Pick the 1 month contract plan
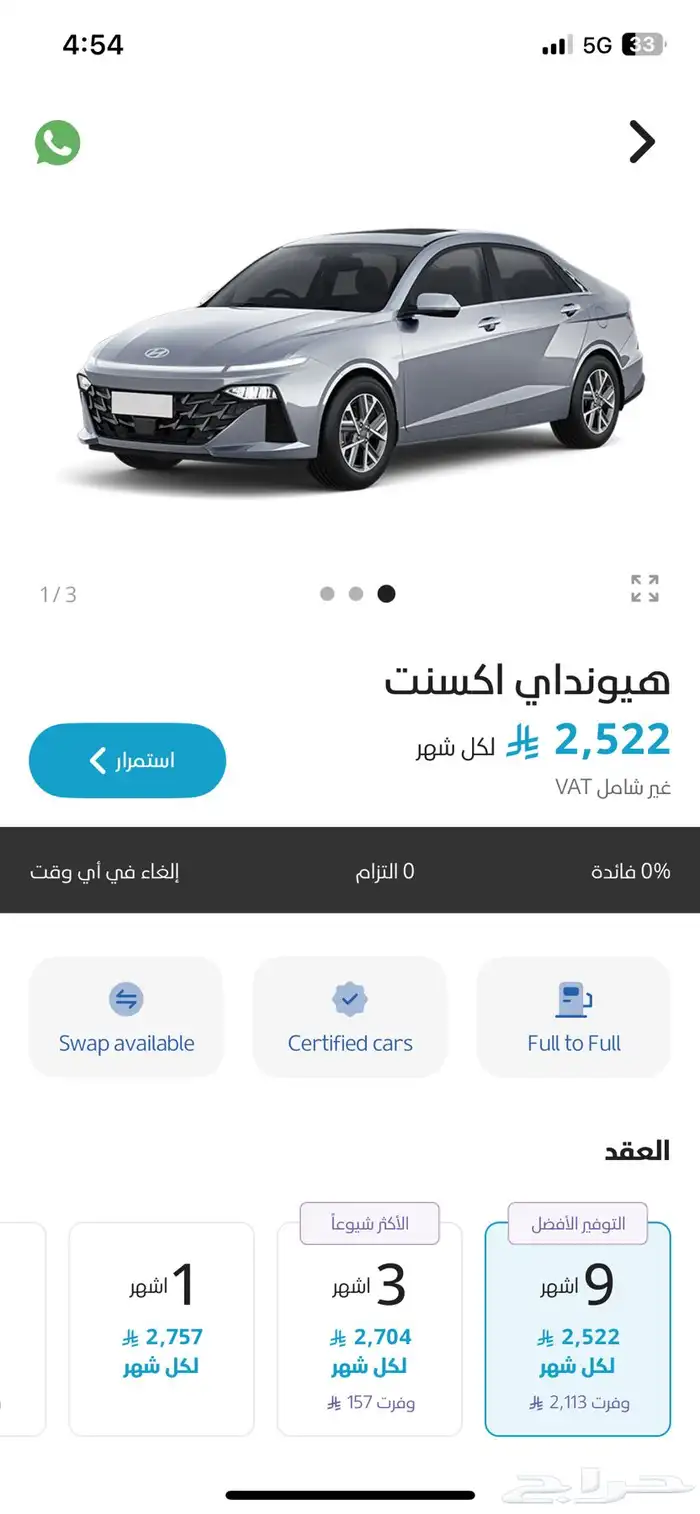Screen dimensions: 700x1514 point(161,1329)
